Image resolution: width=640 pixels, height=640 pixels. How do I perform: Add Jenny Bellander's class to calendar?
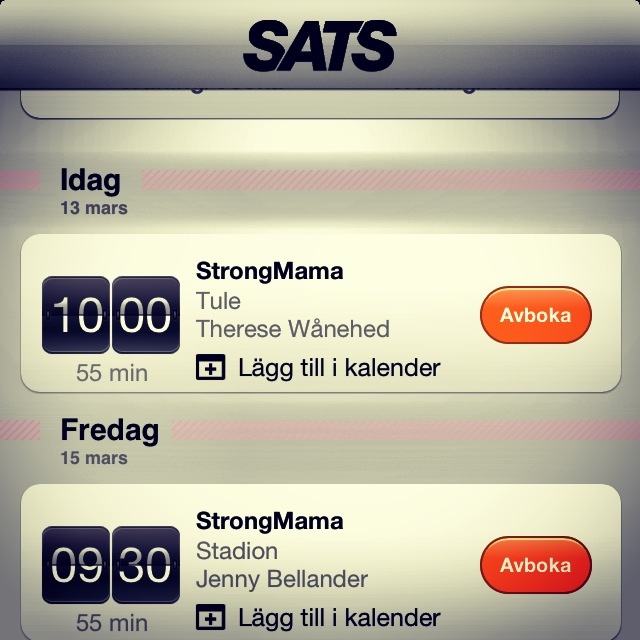(318, 617)
